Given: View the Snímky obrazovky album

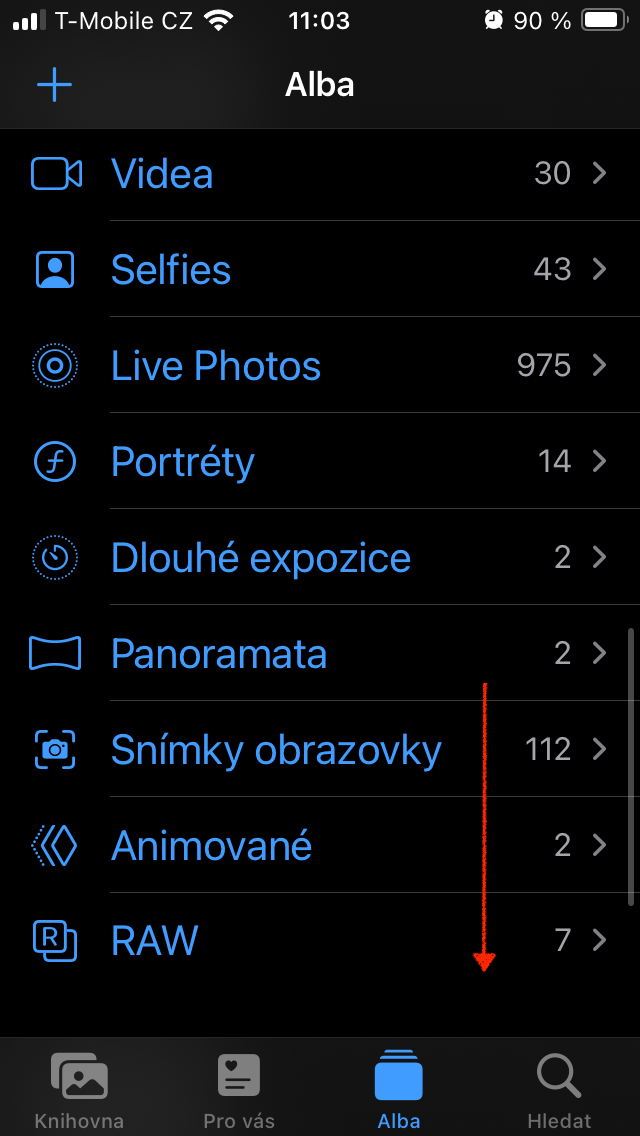Looking at the screenshot, I should point(276,750).
